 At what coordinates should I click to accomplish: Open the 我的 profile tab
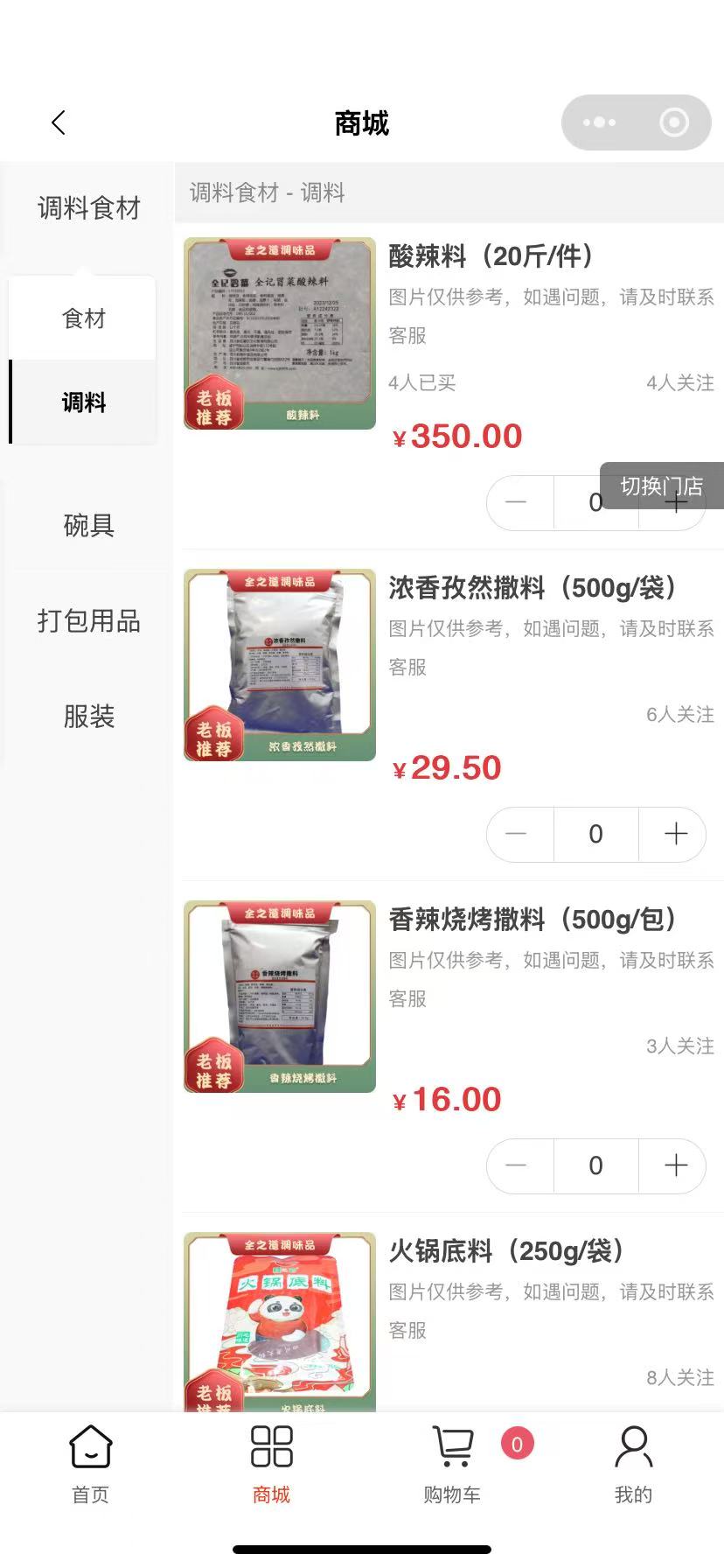[633, 1465]
